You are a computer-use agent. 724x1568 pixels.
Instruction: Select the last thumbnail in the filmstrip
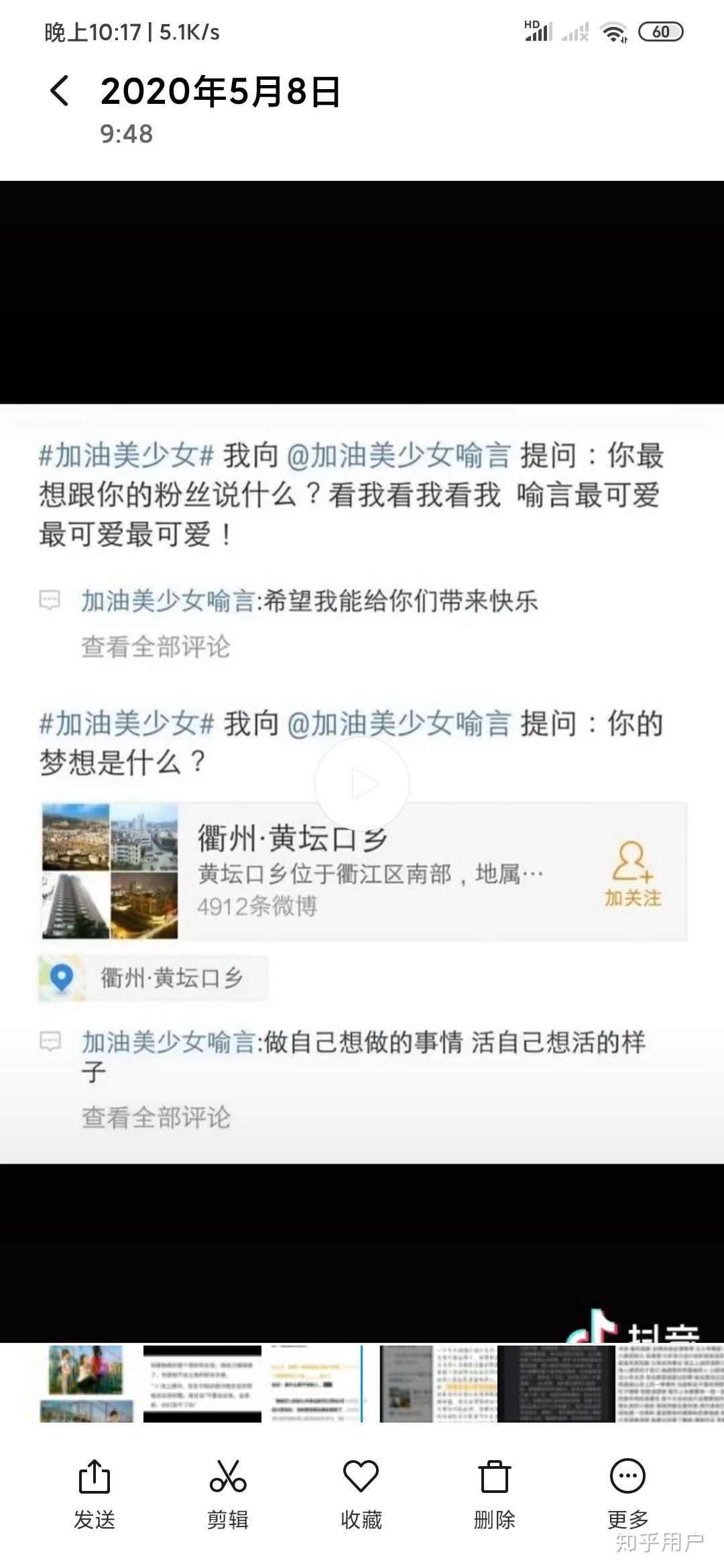coord(670,1384)
